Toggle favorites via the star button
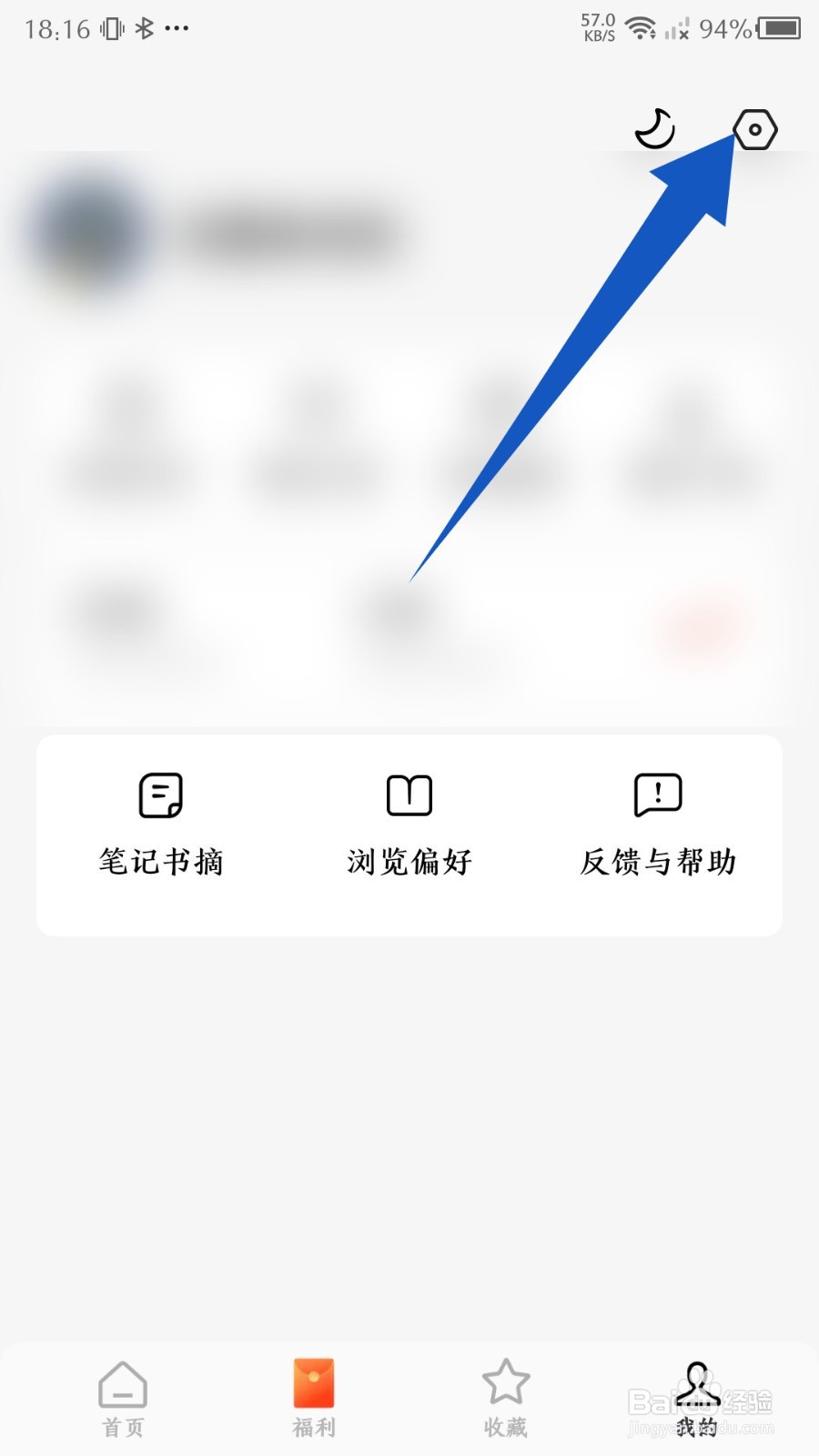 click(506, 1385)
